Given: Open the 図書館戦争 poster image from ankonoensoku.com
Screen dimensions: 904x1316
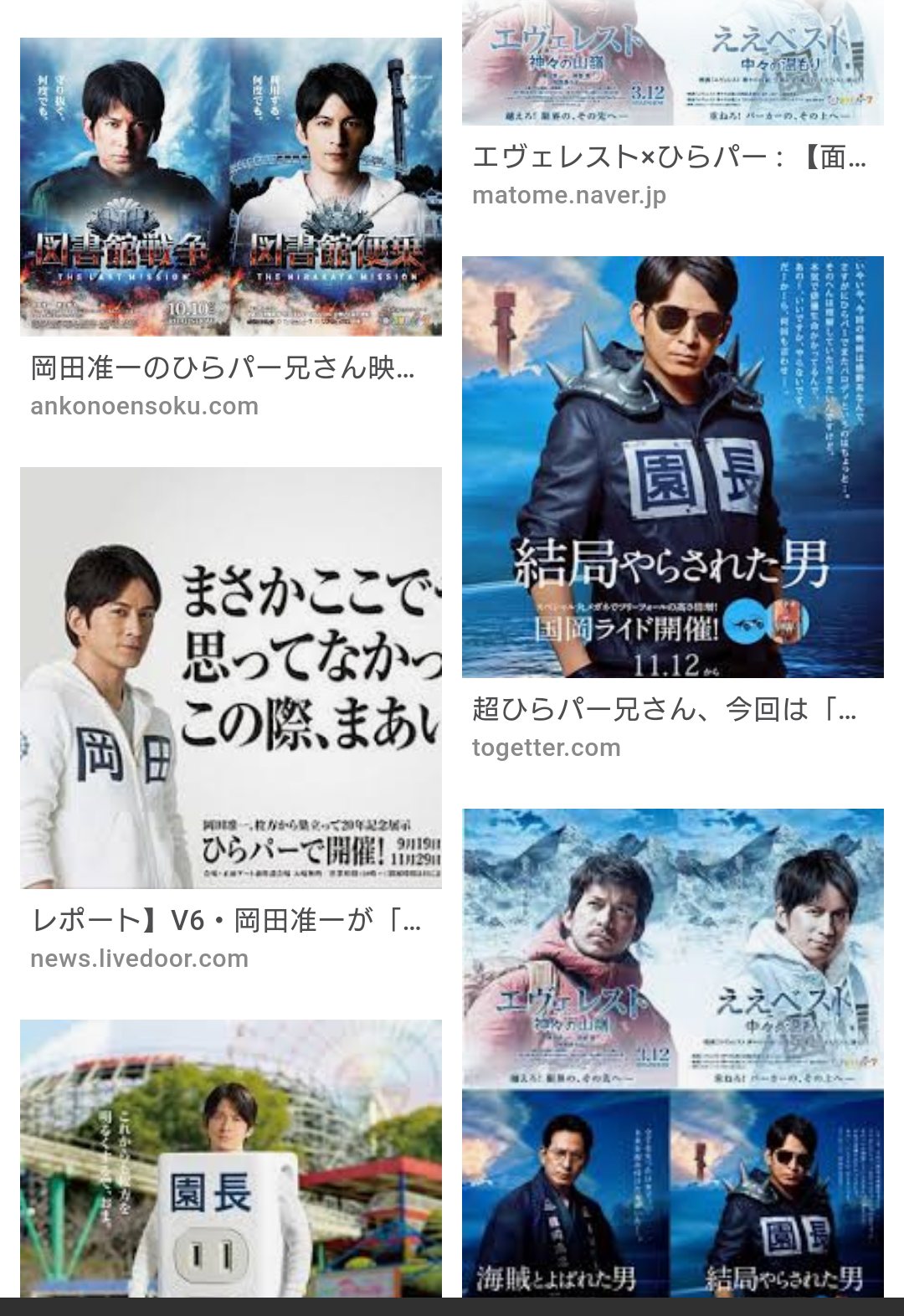Looking at the screenshot, I should [x=230, y=187].
